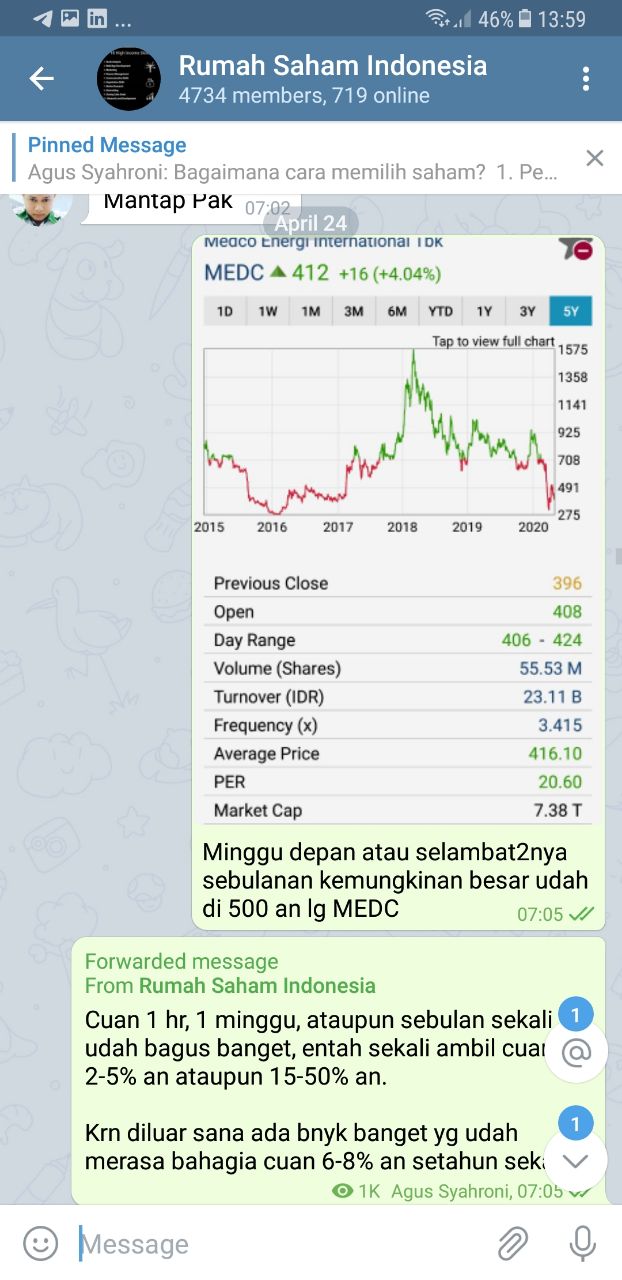Open the three-dot overflow menu

tap(586, 79)
